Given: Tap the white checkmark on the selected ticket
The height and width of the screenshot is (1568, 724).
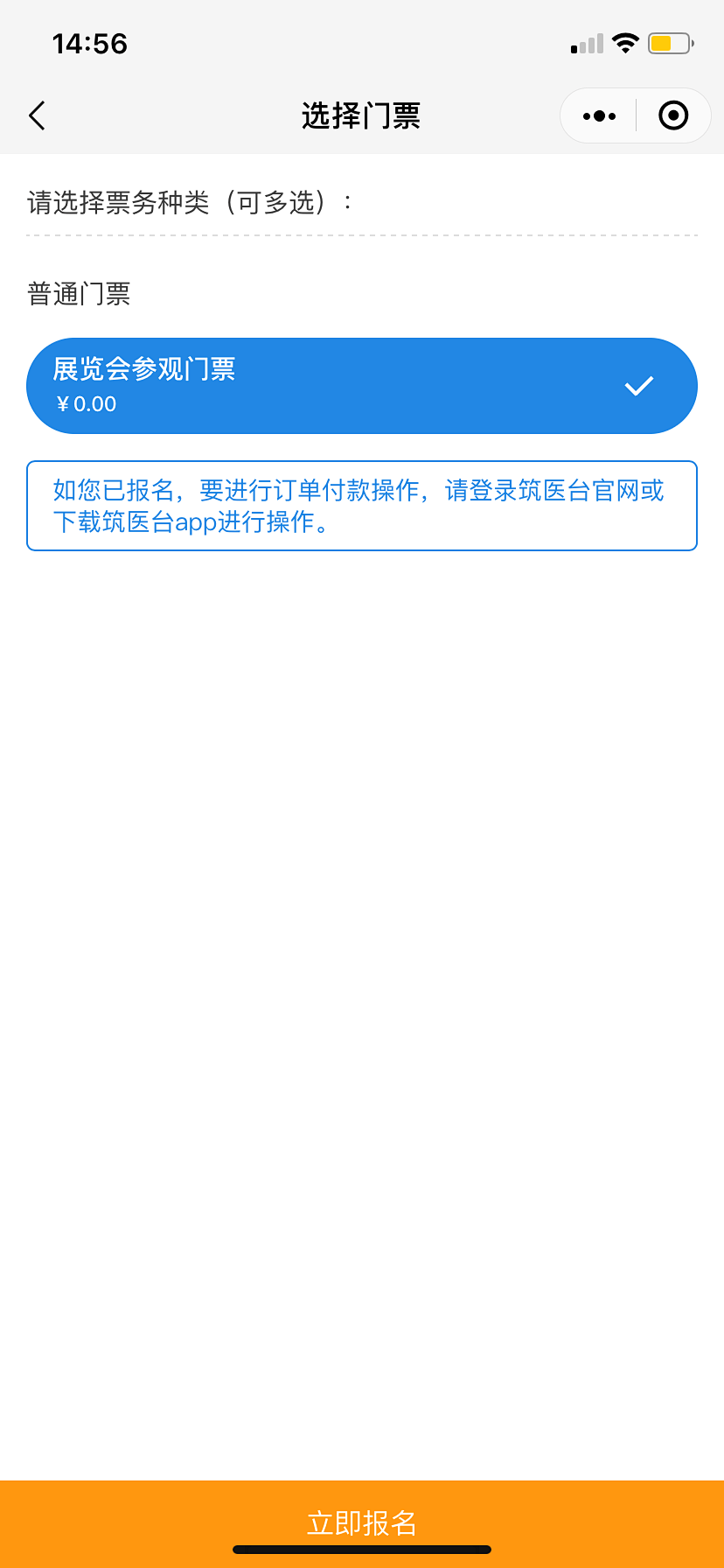Looking at the screenshot, I should pyautogui.click(x=640, y=385).
